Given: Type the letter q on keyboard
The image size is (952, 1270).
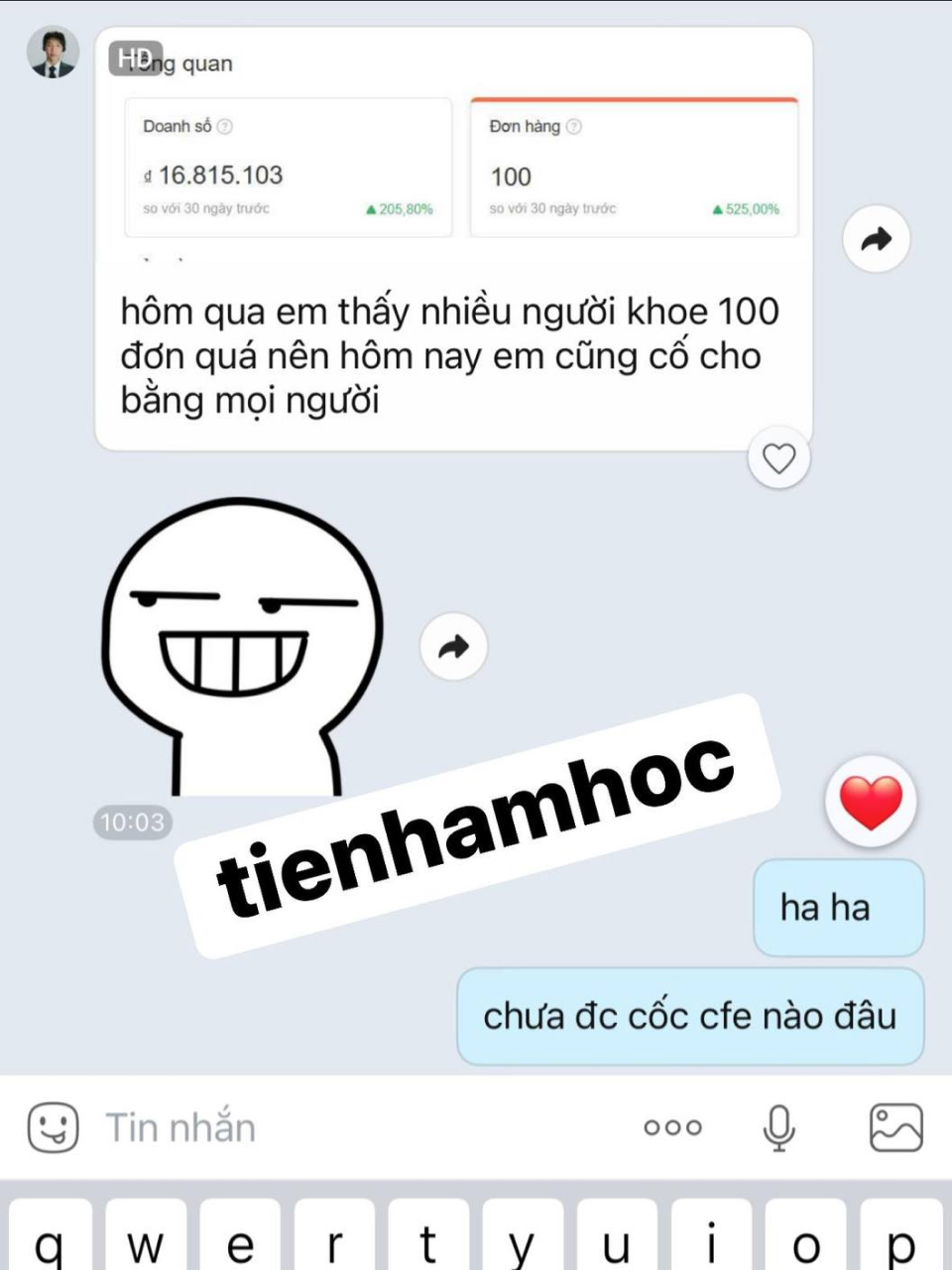Looking at the screenshot, I should pos(50,1240).
